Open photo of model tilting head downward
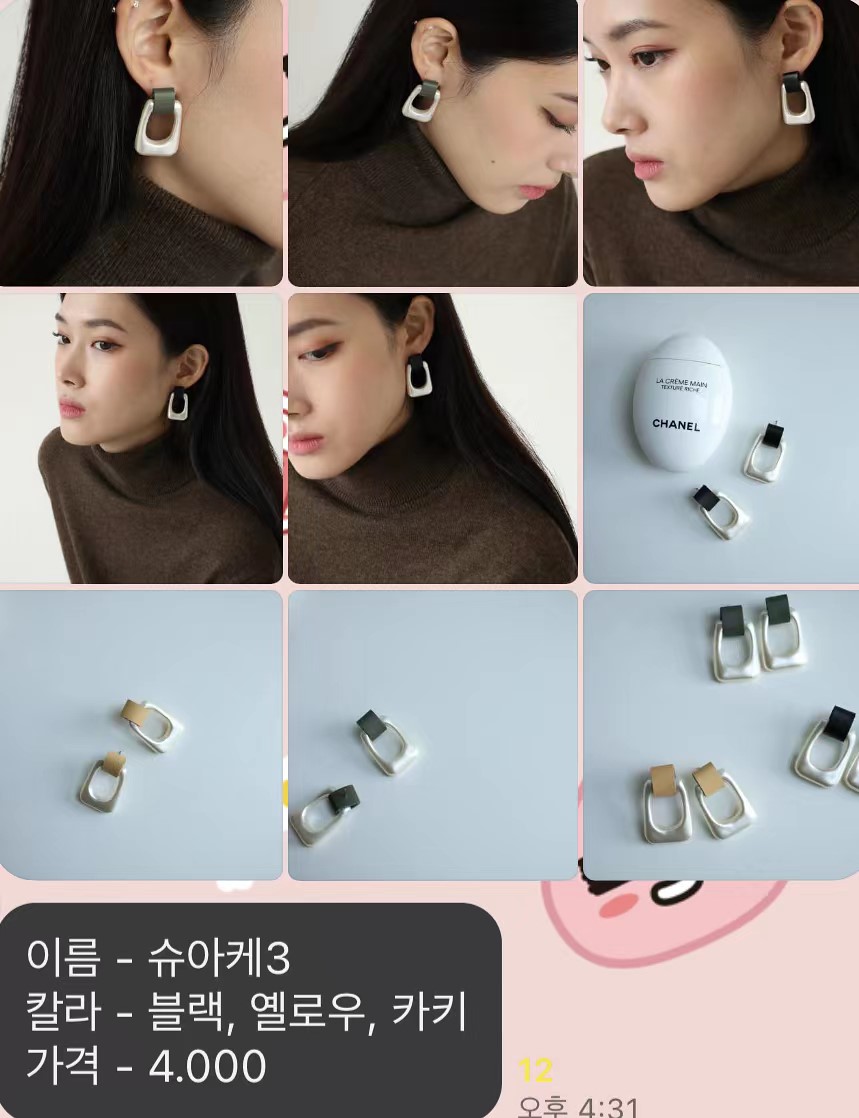This screenshot has height=1118, width=859. coord(432,143)
